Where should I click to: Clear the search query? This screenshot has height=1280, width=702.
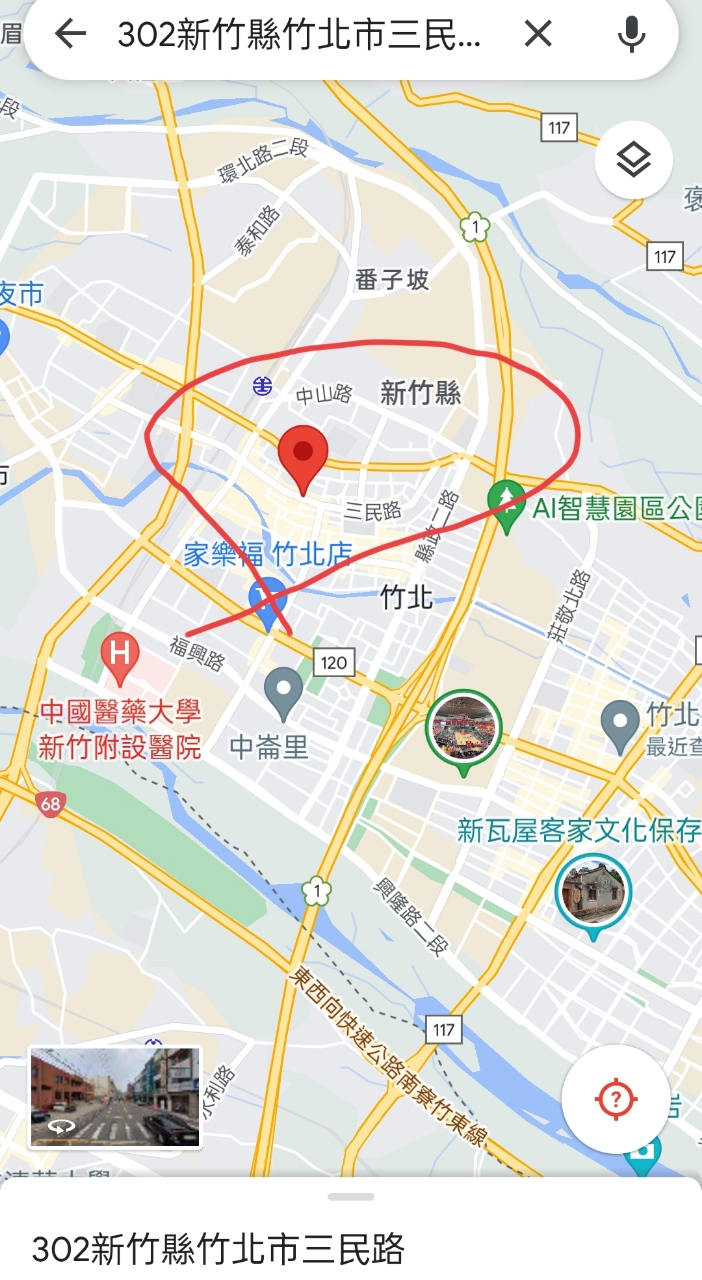point(538,35)
